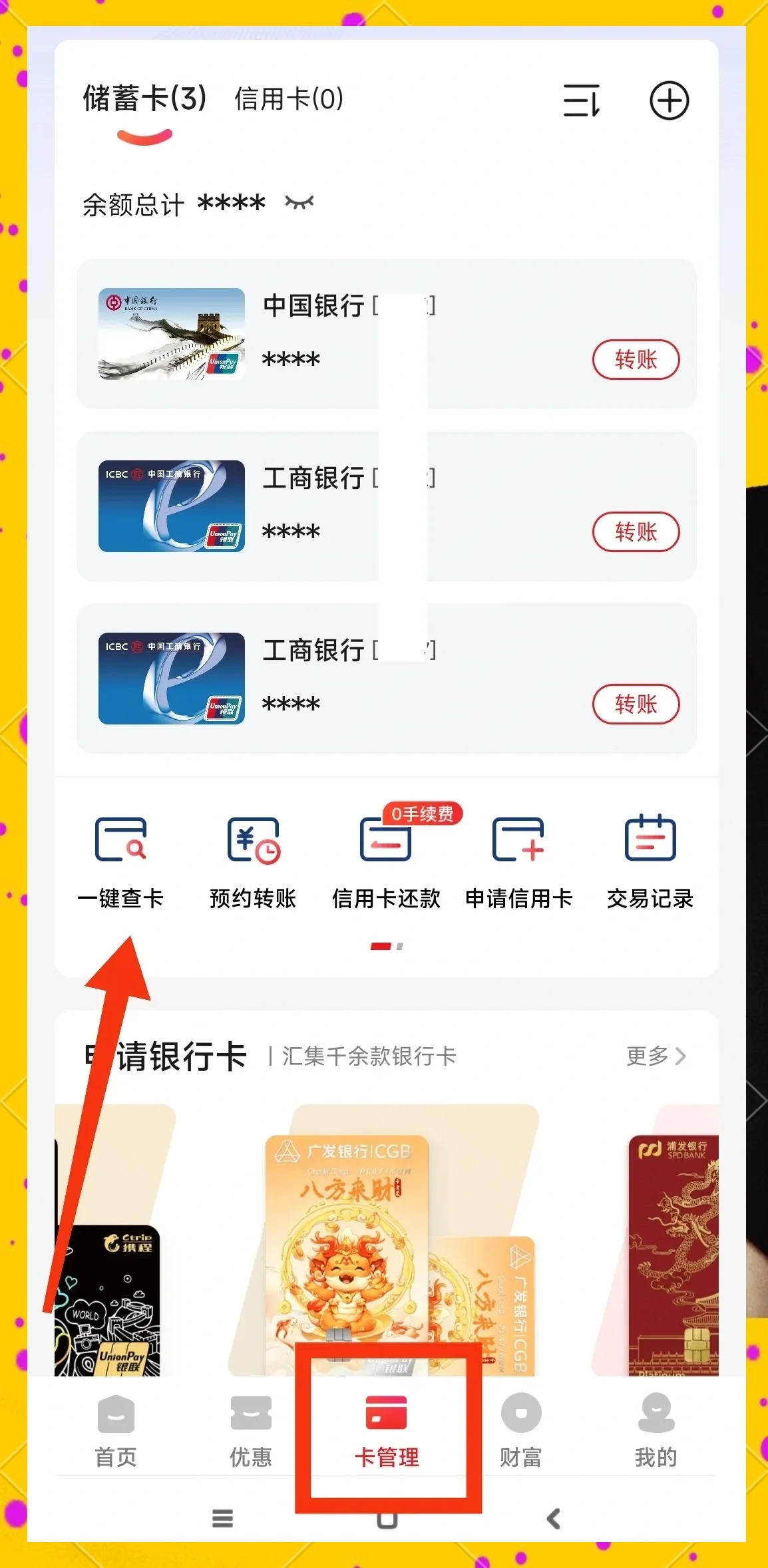Switch to the 信用卡(0) tab
This screenshot has height=1568, width=768.
point(289,100)
